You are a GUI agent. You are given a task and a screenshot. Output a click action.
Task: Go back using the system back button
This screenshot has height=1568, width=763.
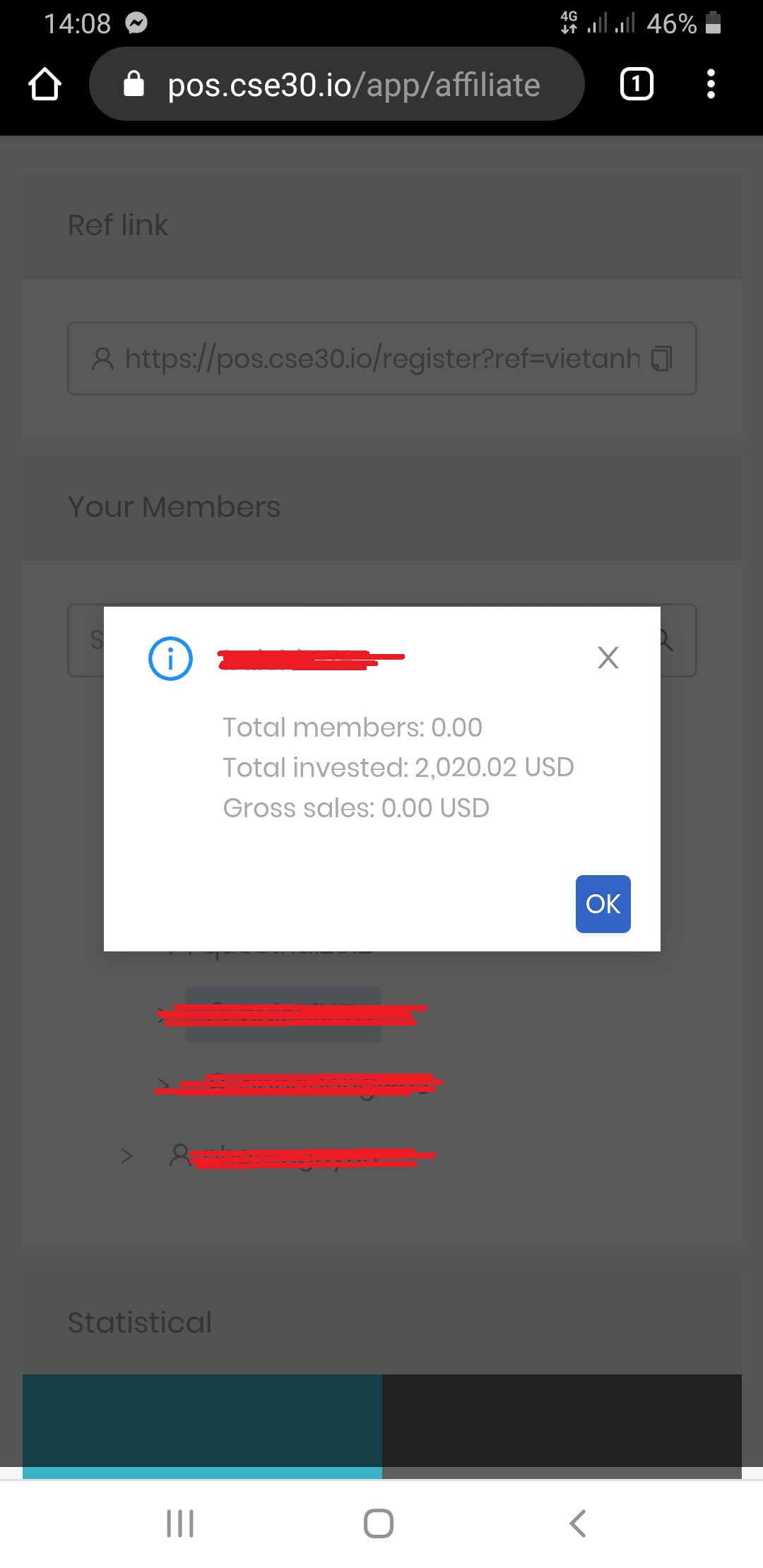click(577, 1523)
